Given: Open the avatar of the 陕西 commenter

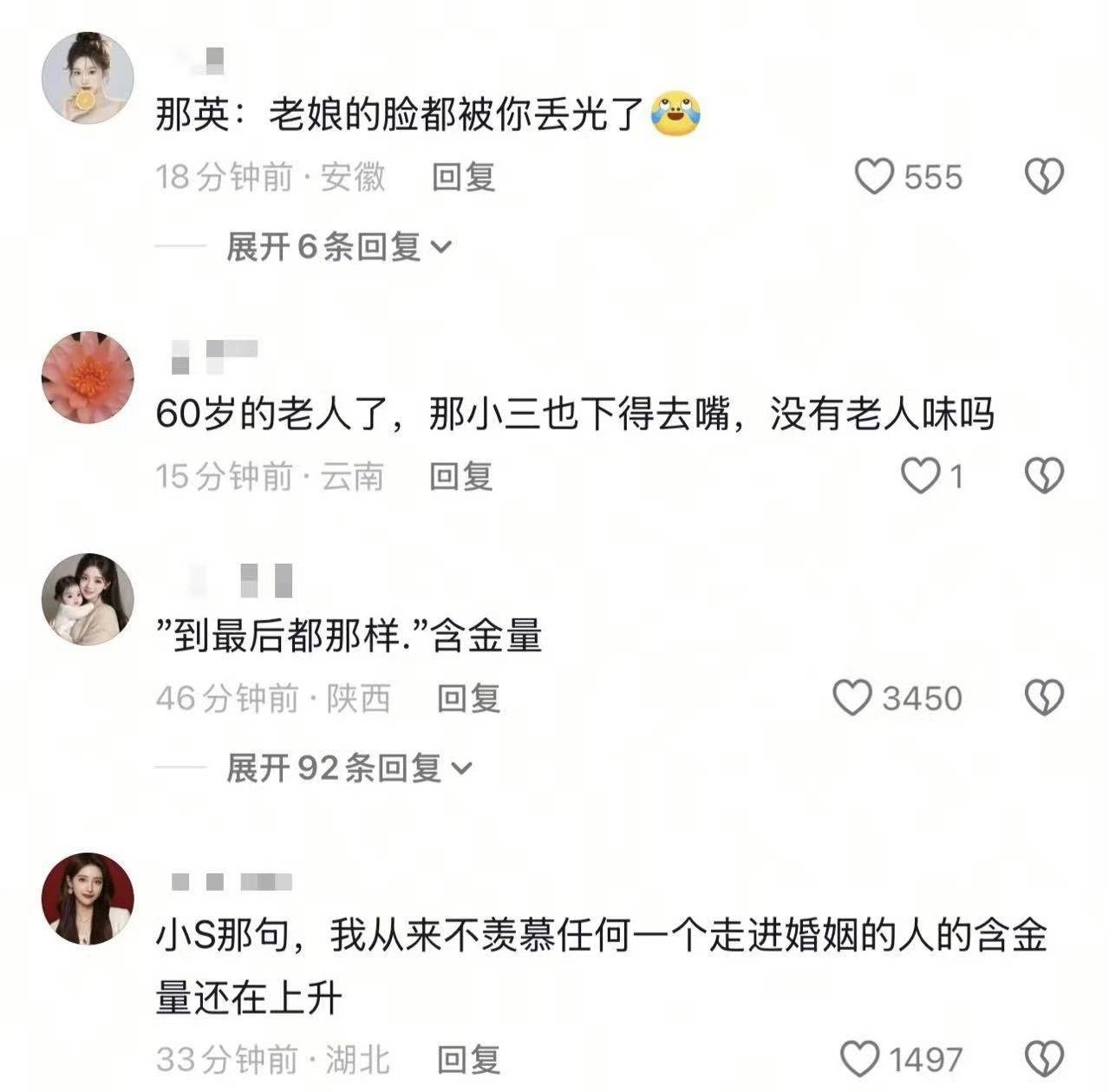Looking at the screenshot, I should point(88,599).
